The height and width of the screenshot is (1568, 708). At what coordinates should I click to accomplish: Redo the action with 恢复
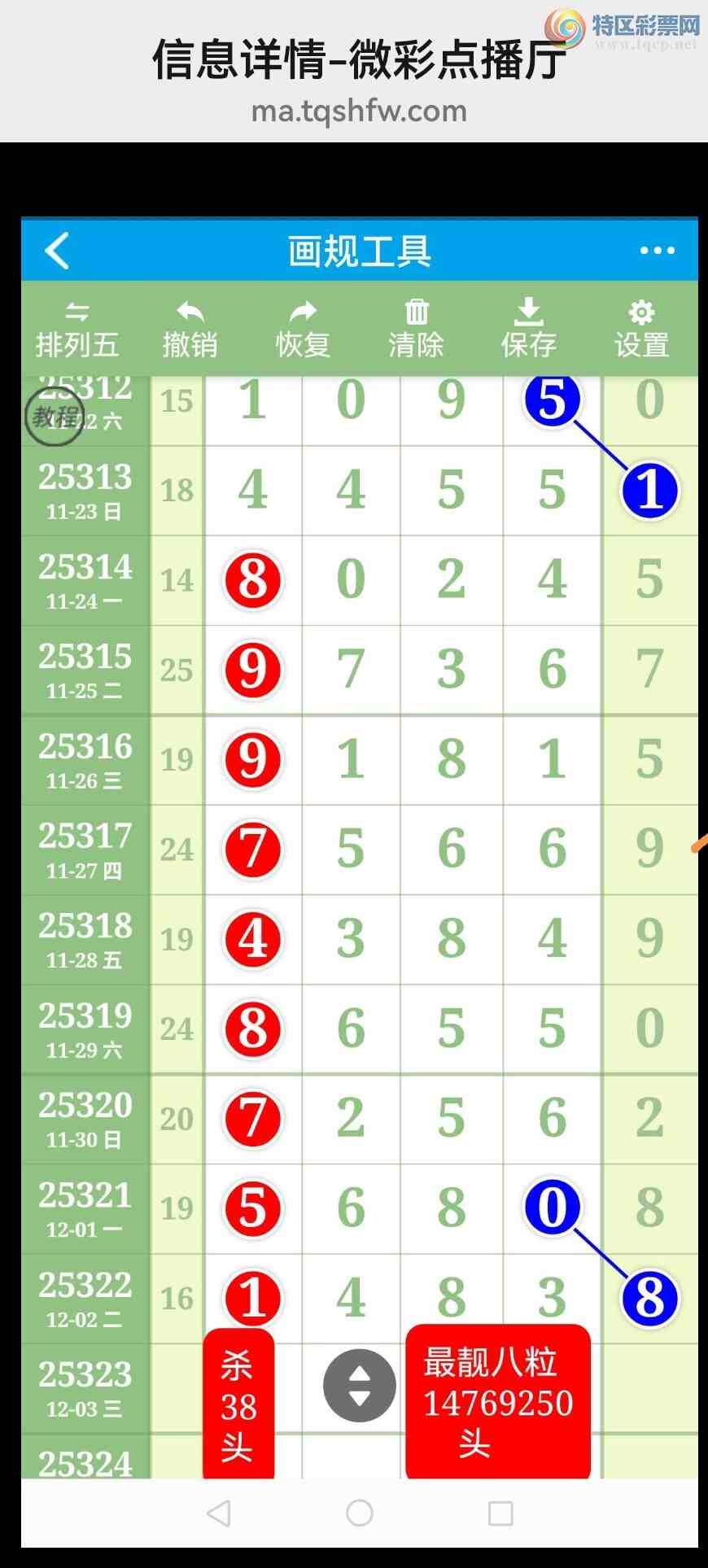303,330
